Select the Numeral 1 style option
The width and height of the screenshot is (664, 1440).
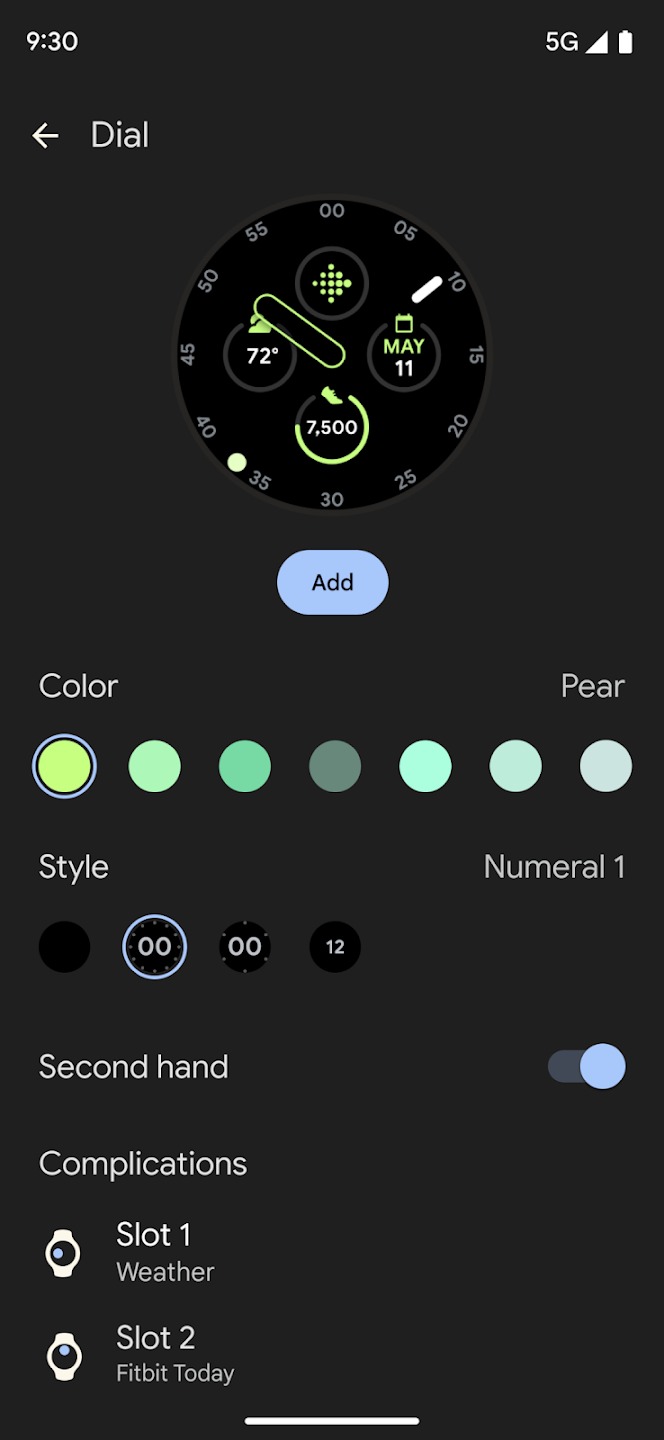coord(155,947)
